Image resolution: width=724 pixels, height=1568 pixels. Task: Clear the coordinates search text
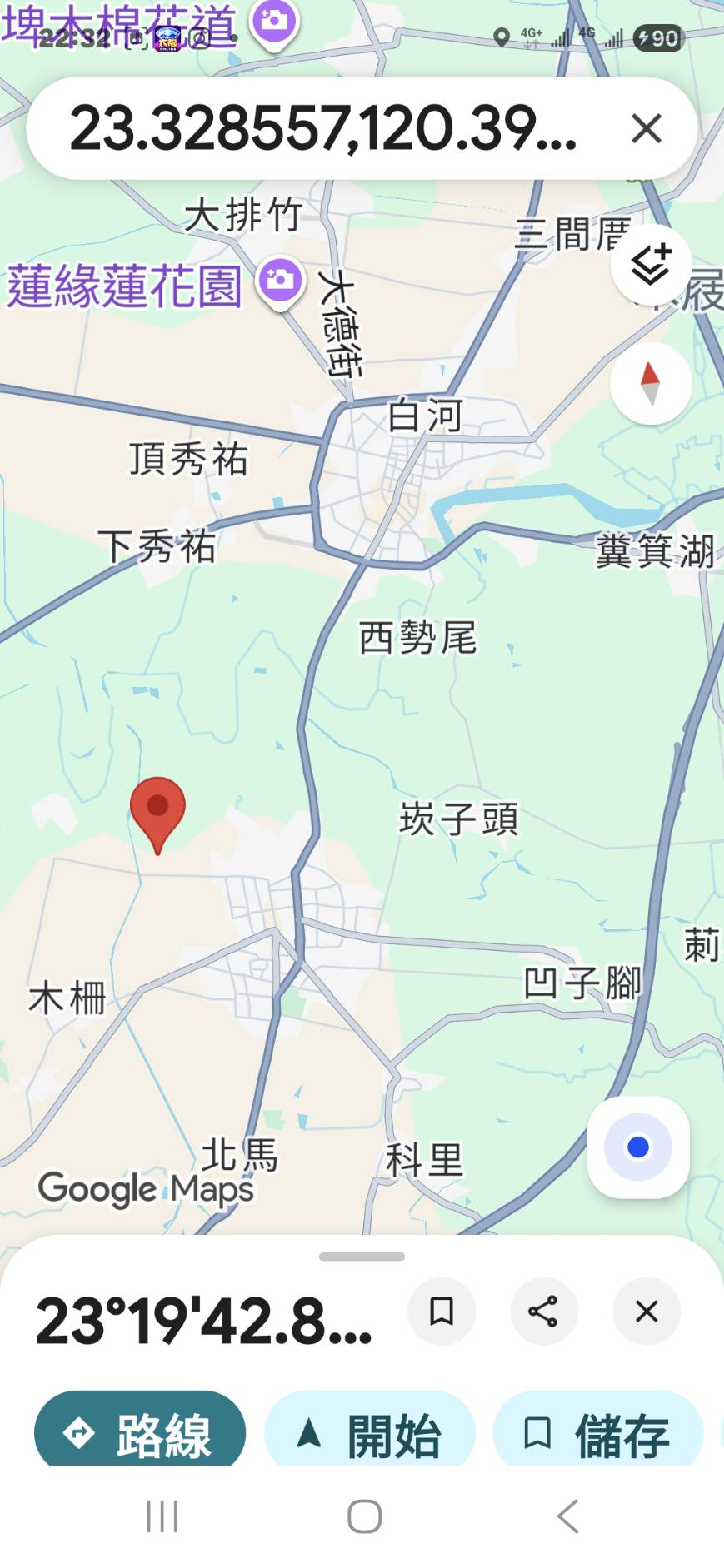click(x=647, y=129)
